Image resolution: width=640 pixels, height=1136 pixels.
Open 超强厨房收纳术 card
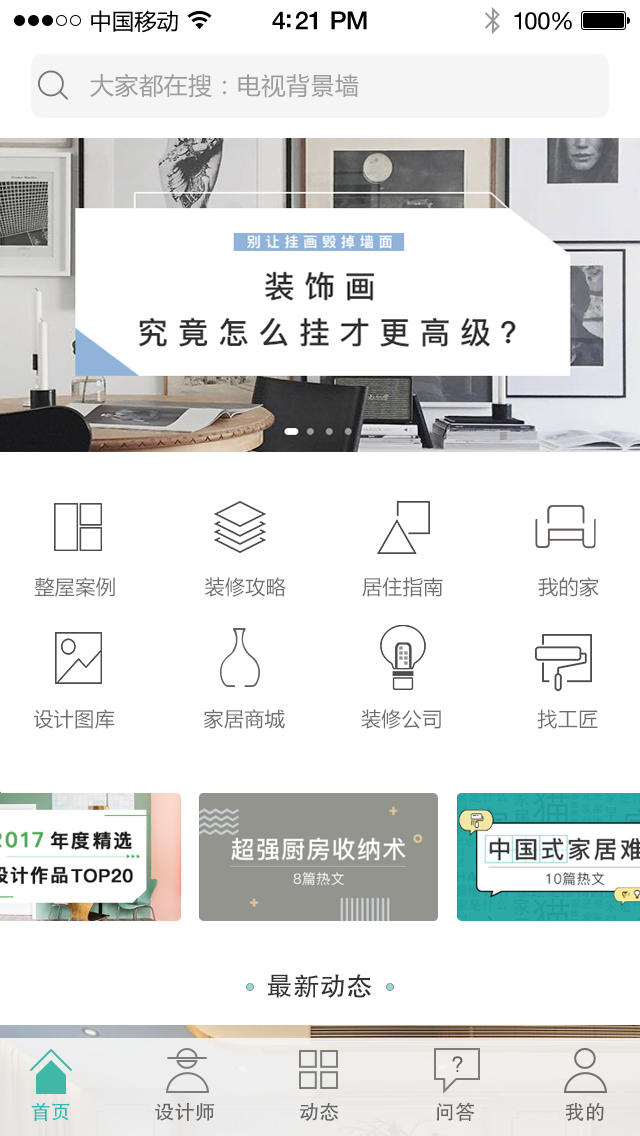[318, 857]
